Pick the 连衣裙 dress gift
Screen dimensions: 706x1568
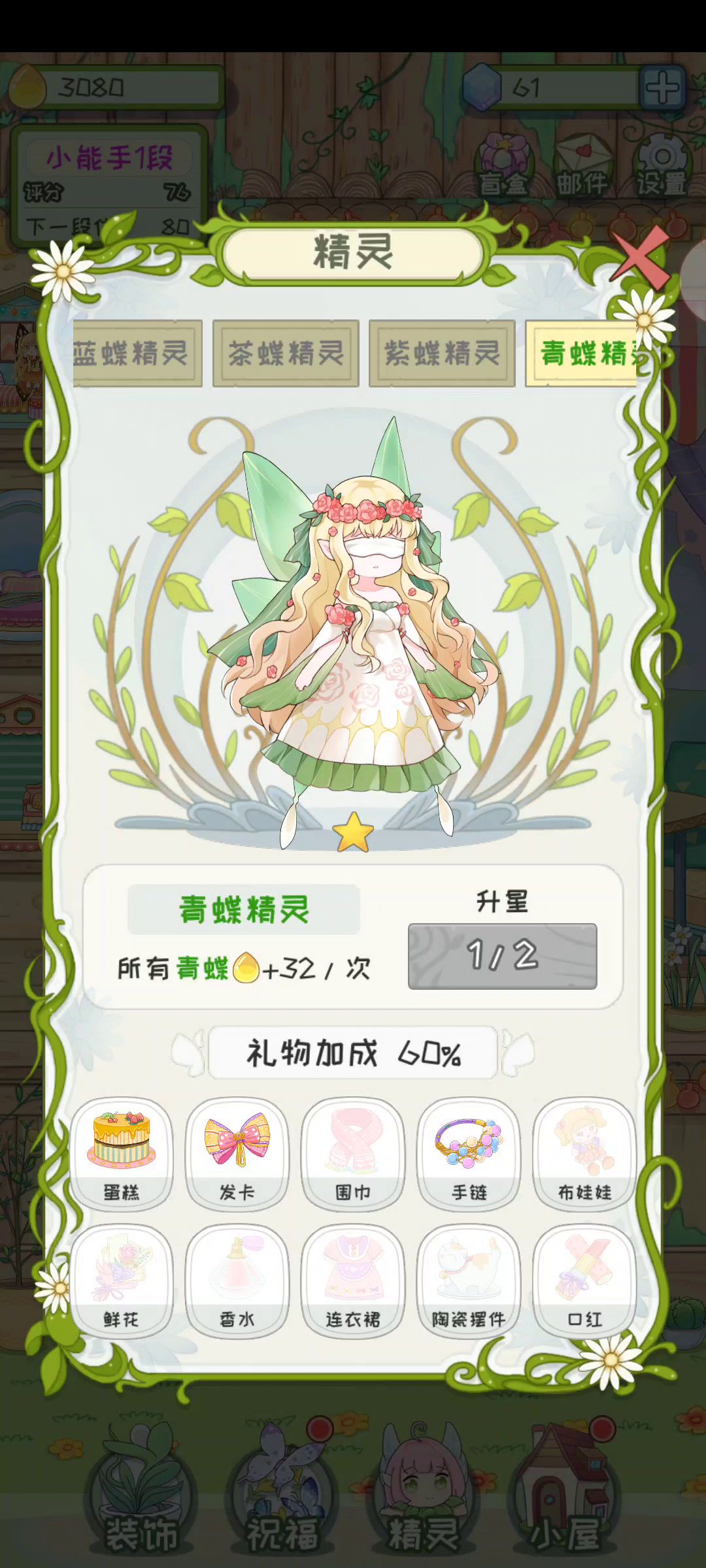coord(353,1281)
